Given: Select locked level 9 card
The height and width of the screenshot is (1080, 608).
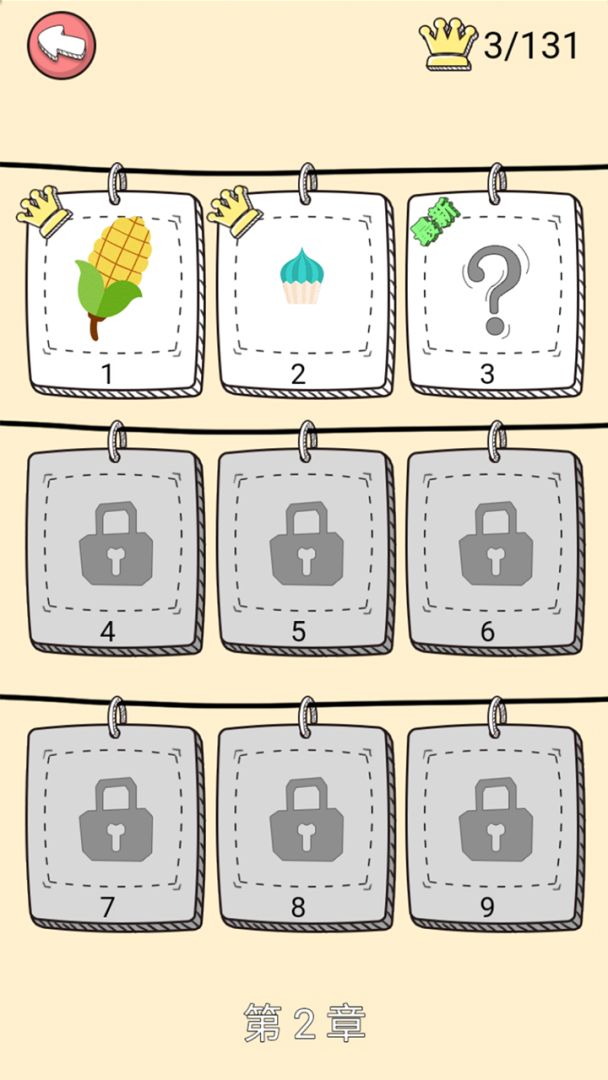Looking at the screenshot, I should pos(494,824).
